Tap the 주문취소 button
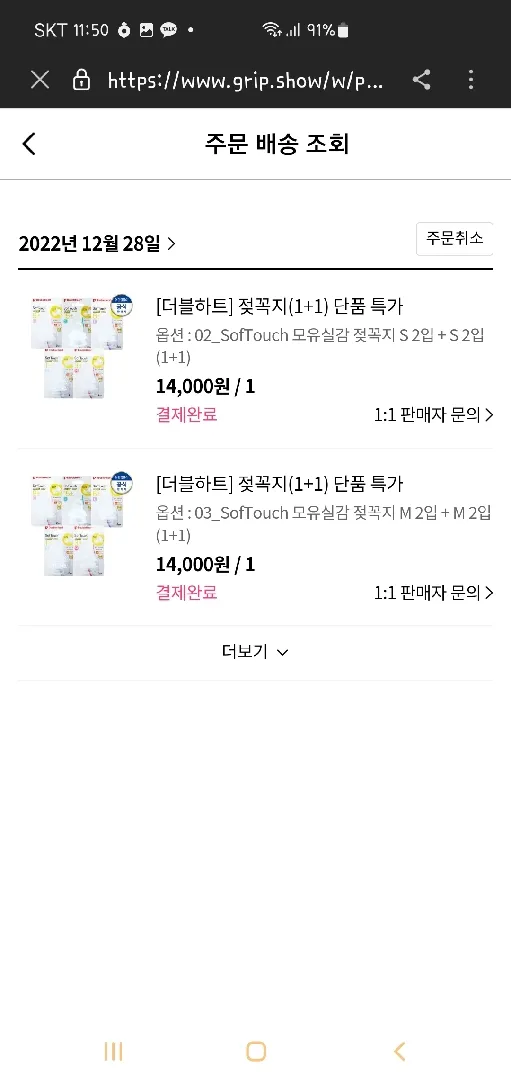The width and height of the screenshot is (511, 1080). 455,239
